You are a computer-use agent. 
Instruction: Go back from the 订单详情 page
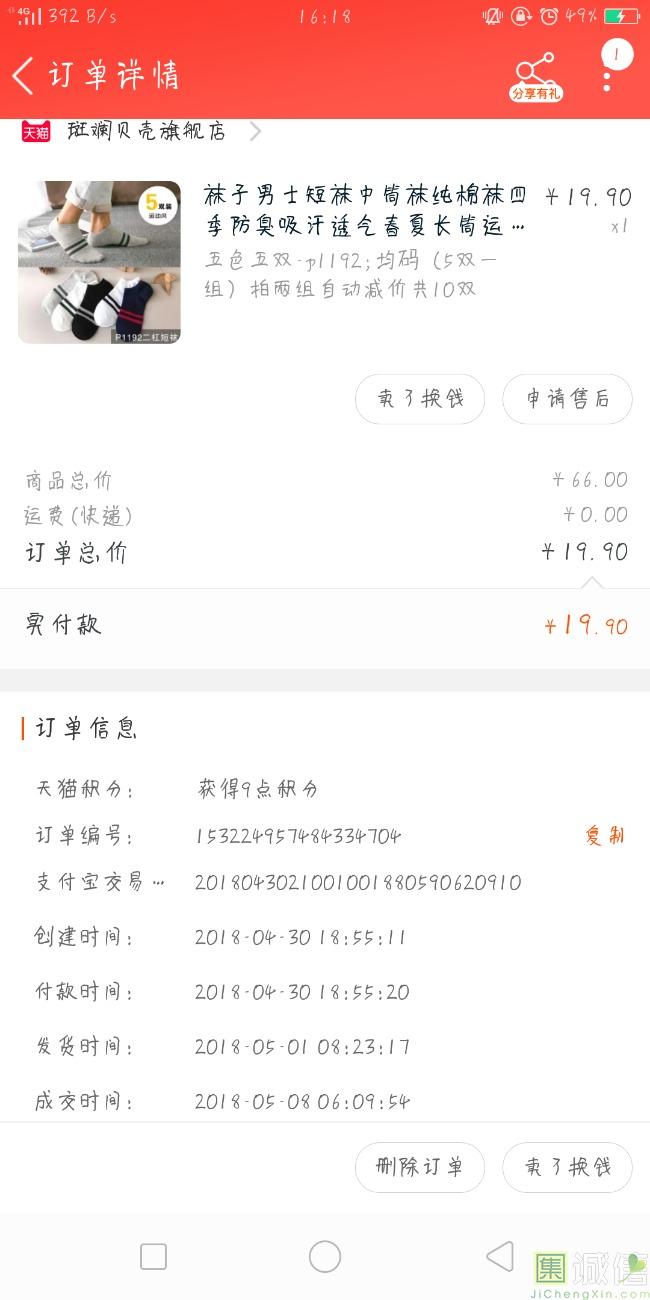click(x=24, y=76)
